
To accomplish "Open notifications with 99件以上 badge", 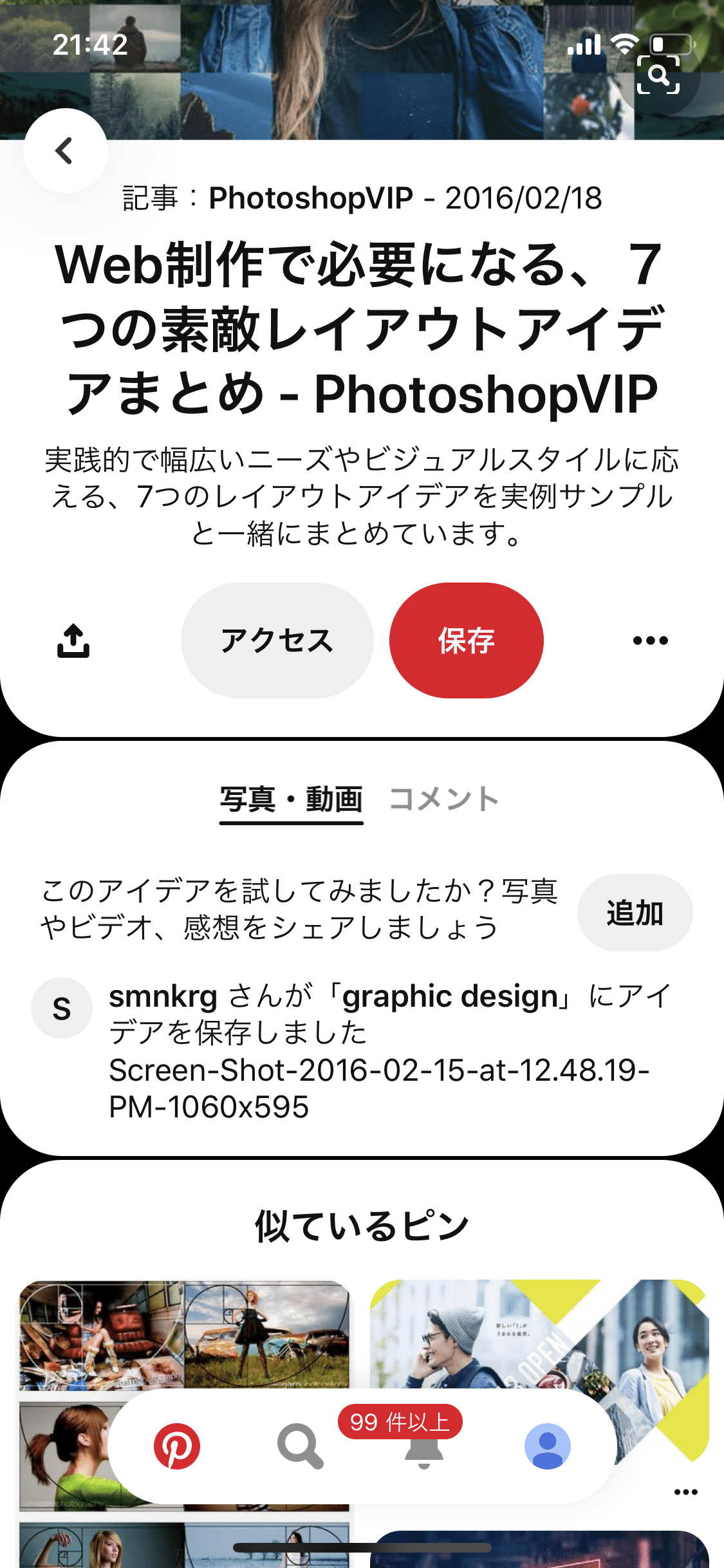I will pos(423,1446).
